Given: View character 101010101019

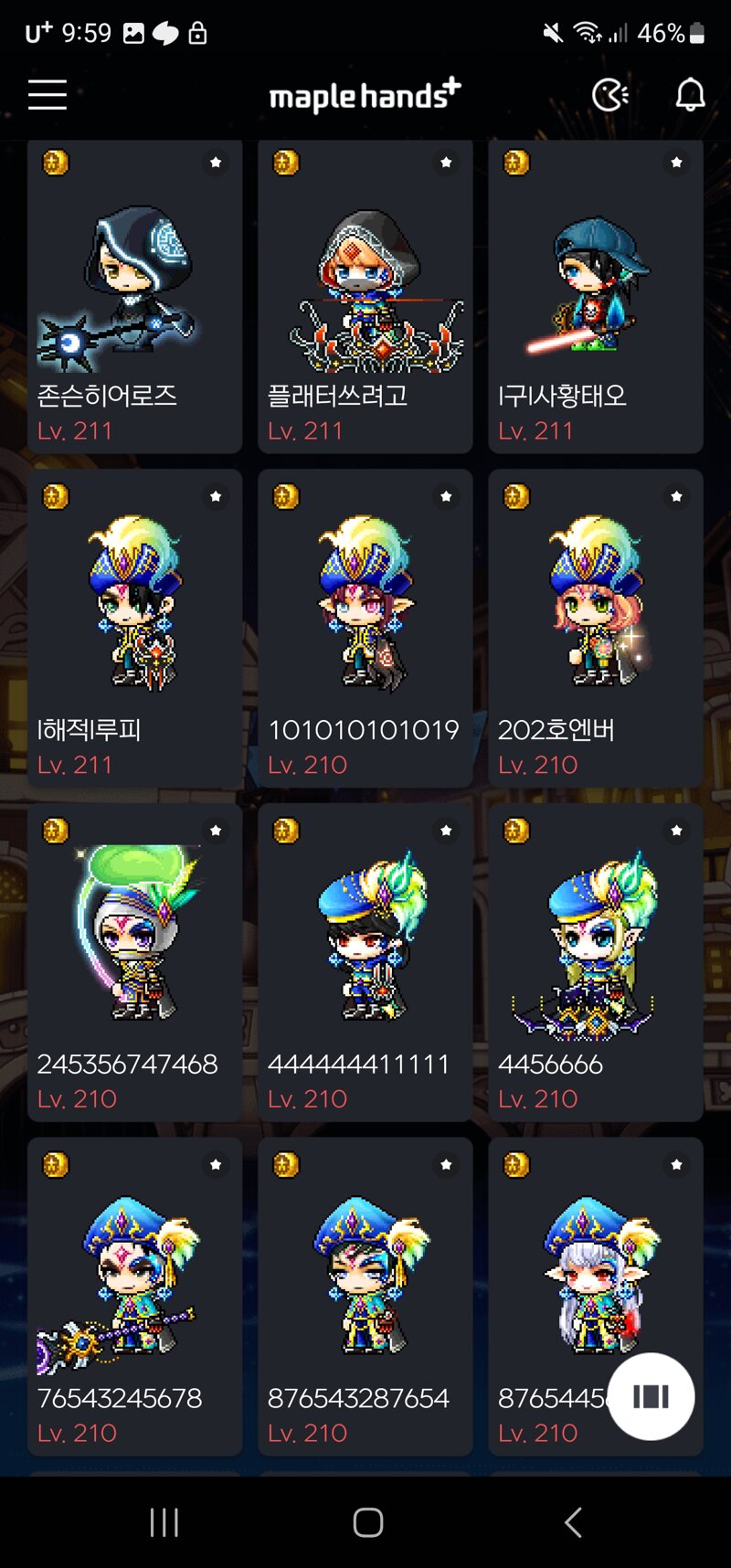Looking at the screenshot, I should (365, 630).
